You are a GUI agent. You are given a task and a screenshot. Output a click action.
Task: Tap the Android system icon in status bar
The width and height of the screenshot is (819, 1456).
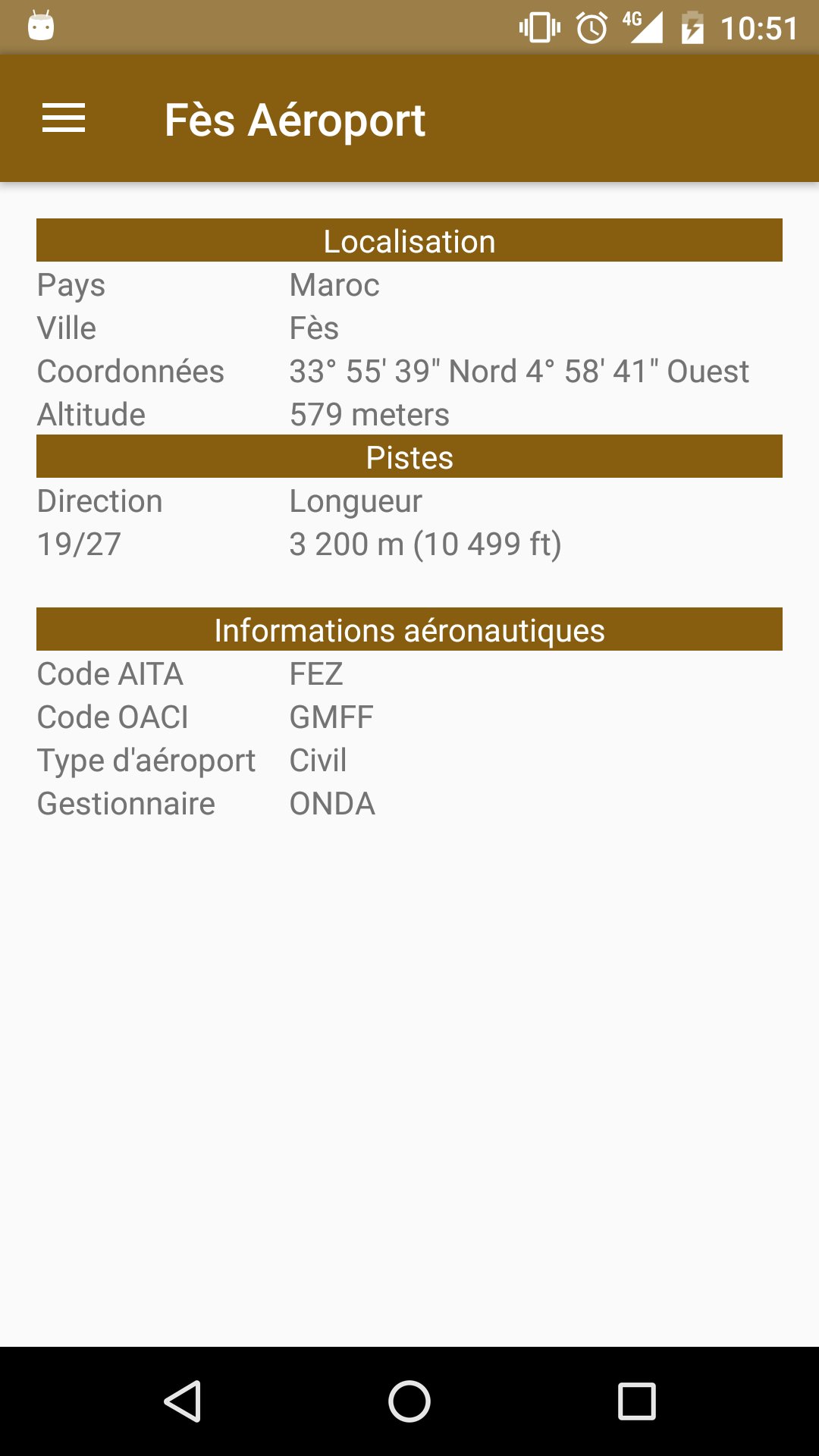(39, 26)
